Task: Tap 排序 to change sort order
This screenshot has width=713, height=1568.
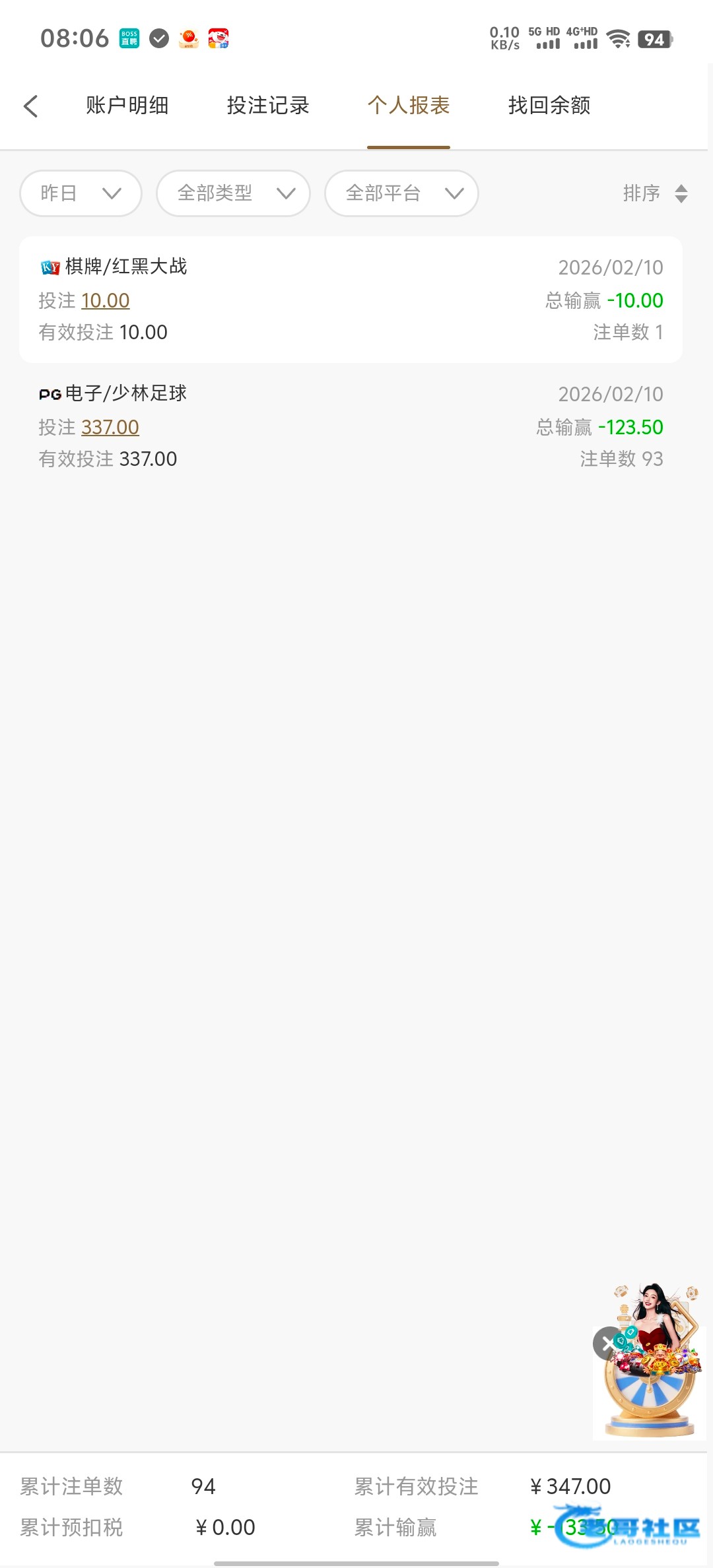Action: [654, 193]
